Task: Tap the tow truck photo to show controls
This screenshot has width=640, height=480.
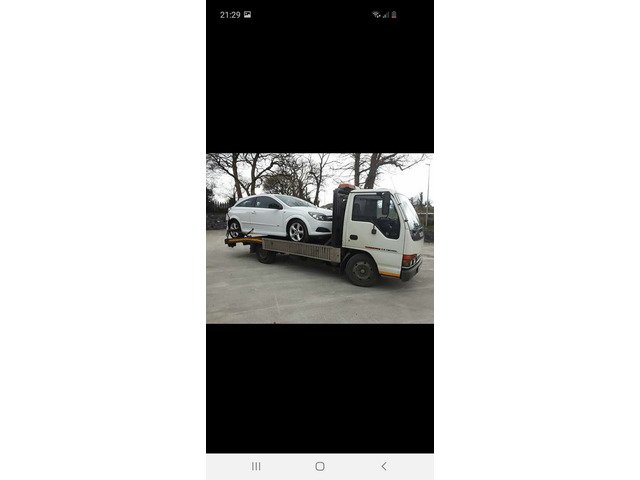Action: (x=320, y=238)
